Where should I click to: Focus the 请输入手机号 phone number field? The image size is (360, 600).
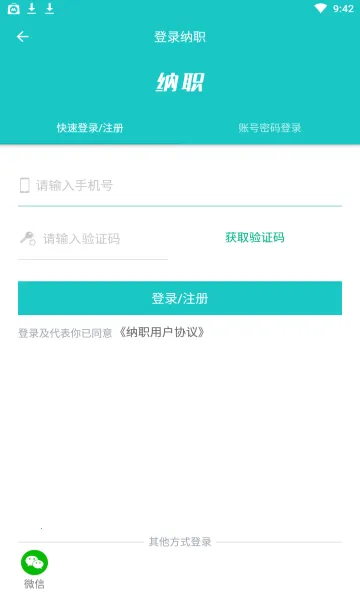[180, 186]
